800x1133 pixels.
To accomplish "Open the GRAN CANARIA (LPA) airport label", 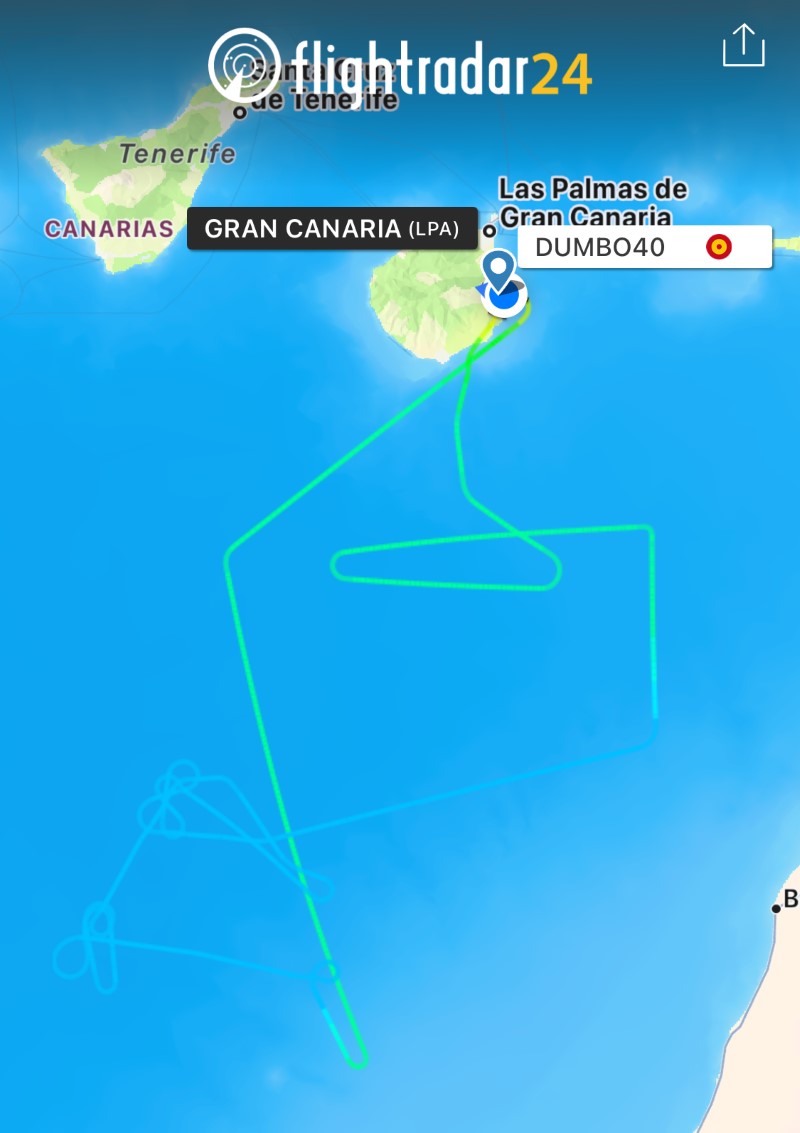I will [331, 228].
